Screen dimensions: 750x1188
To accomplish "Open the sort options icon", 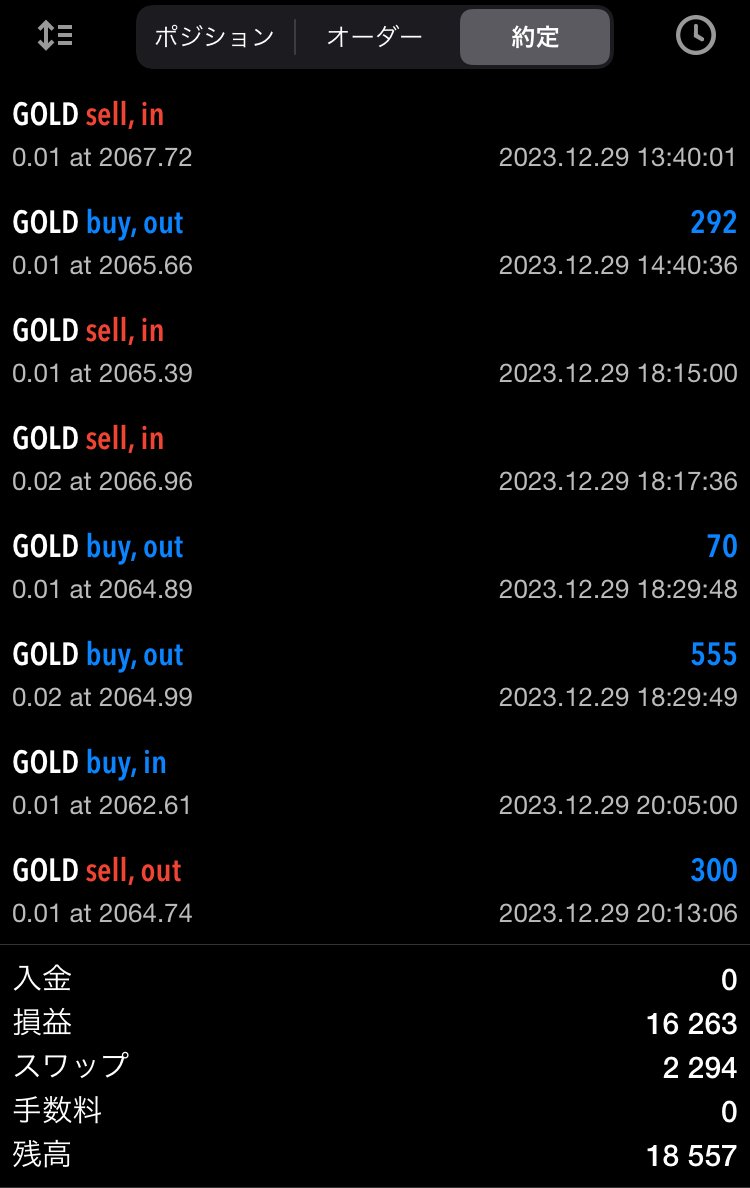I will (x=55, y=36).
